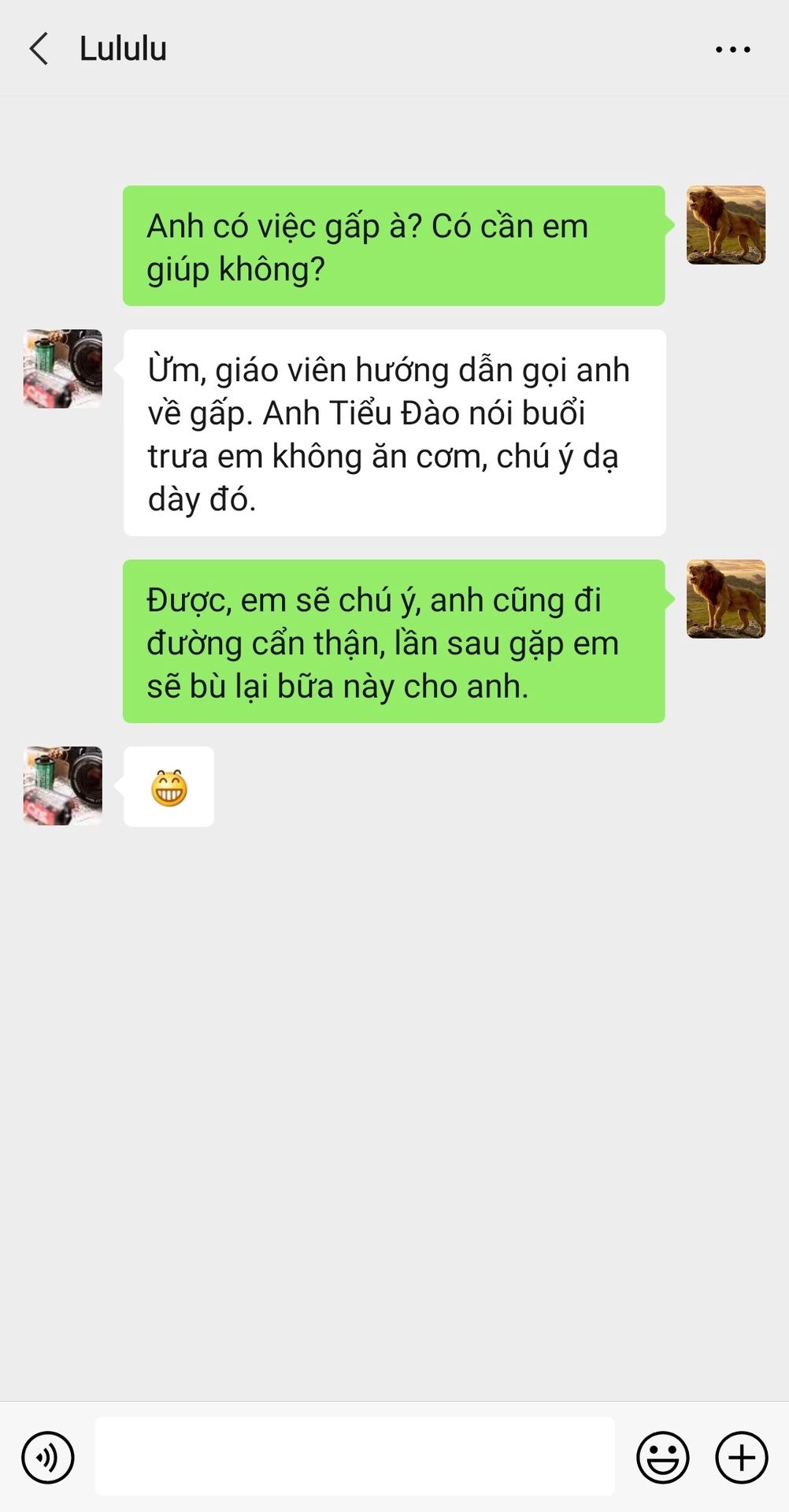Go back from Lululu chat
The image size is (789, 1512).
click(39, 49)
